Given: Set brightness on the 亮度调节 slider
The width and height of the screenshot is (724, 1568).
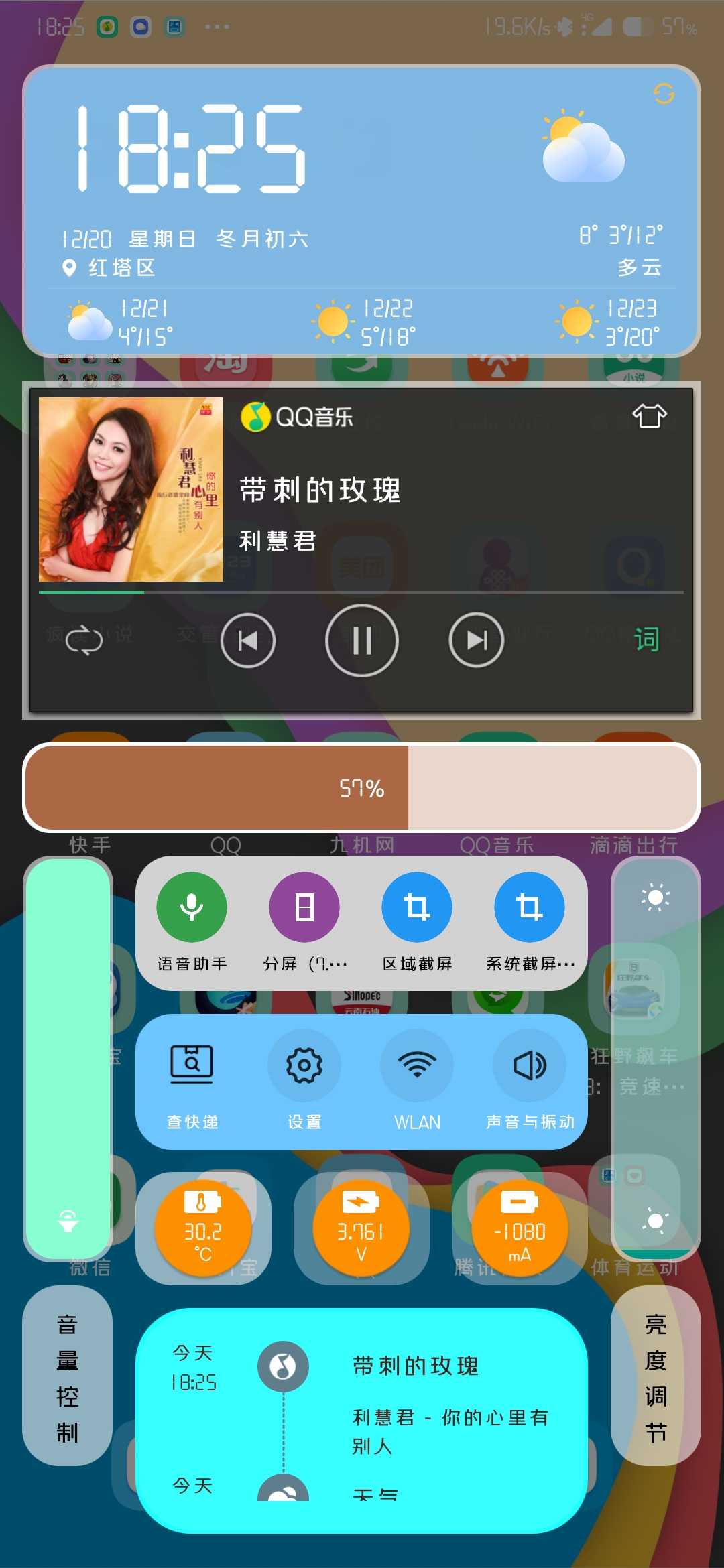Looking at the screenshot, I should (x=656, y=1059).
